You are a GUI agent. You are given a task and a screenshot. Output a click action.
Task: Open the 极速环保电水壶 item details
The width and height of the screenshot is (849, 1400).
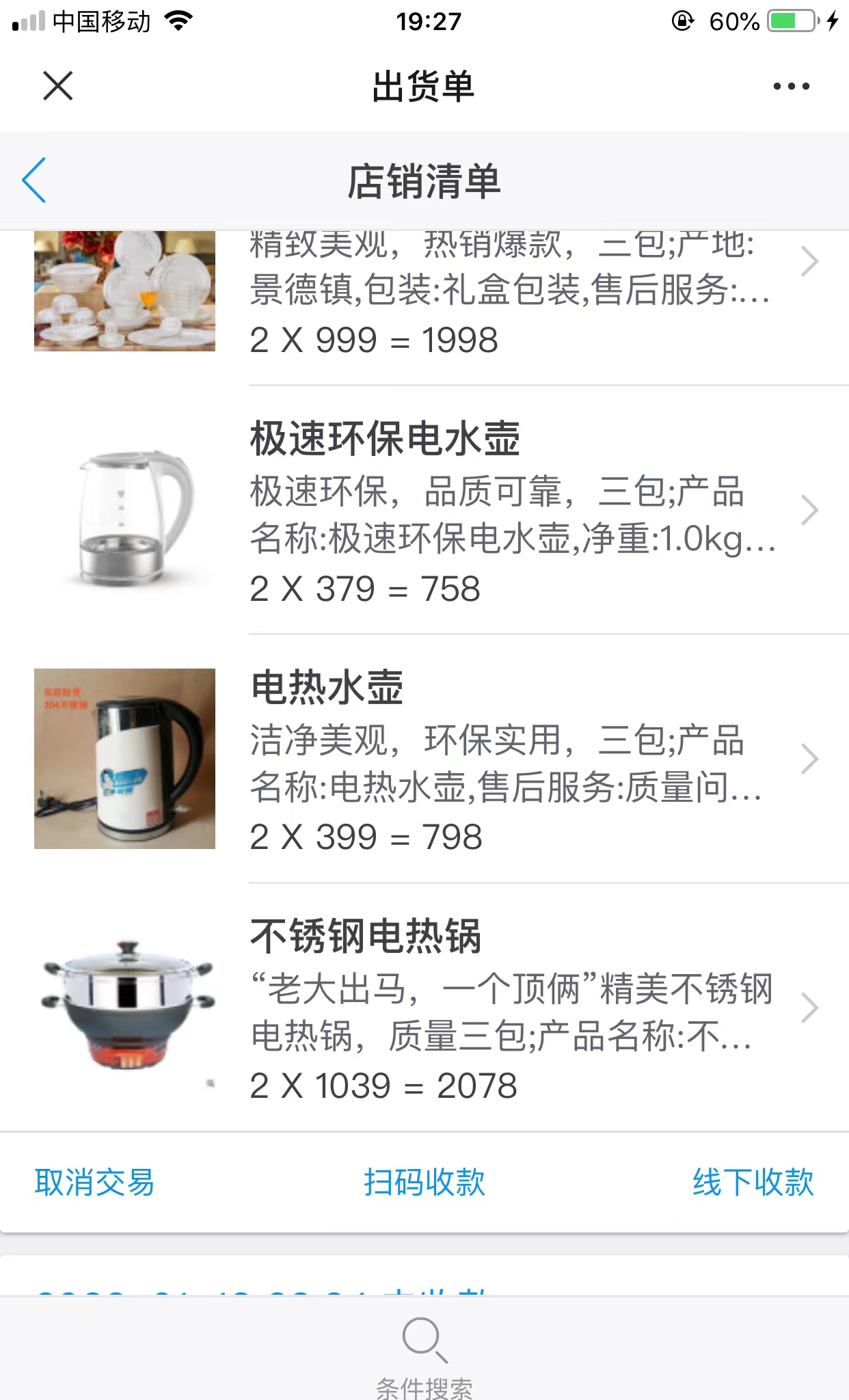[x=424, y=510]
